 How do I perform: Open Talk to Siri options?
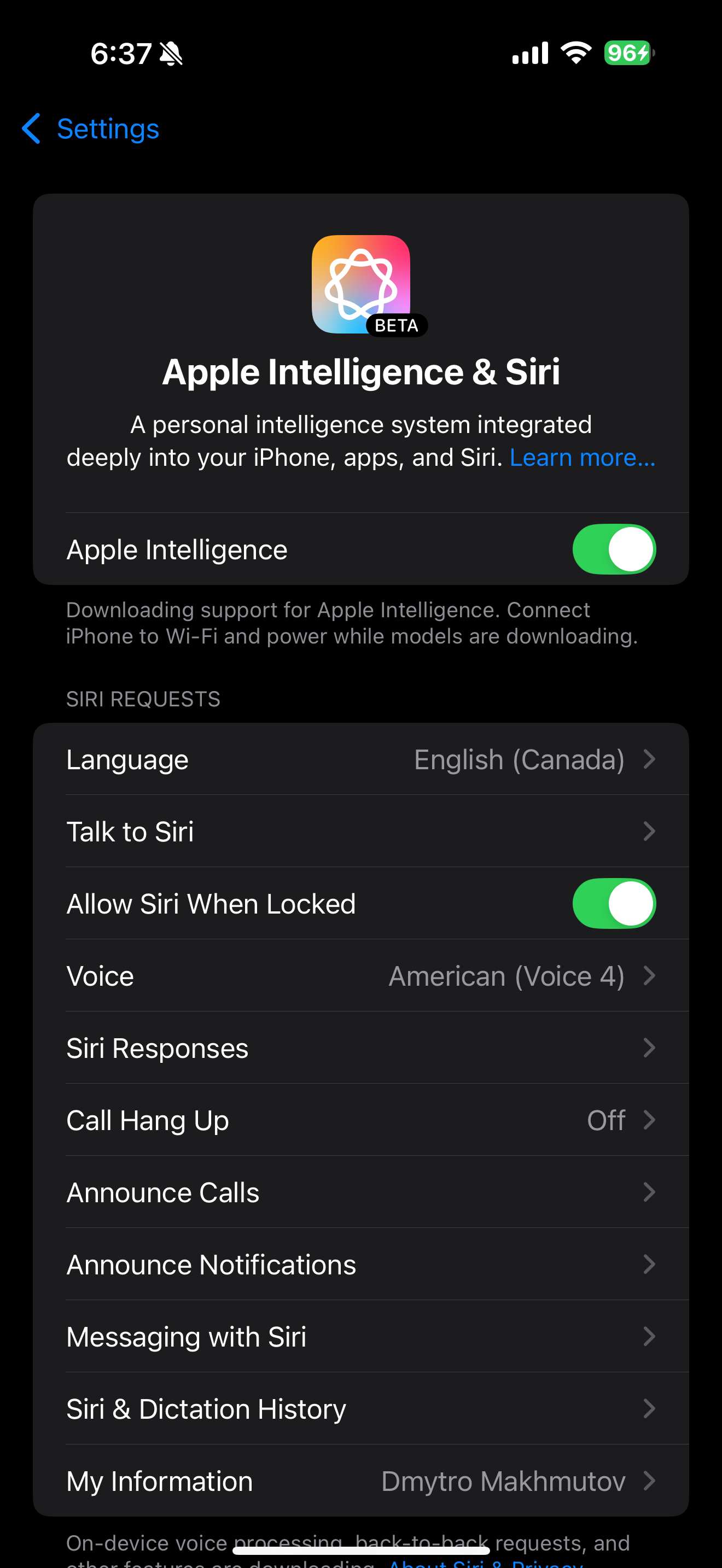coord(360,832)
